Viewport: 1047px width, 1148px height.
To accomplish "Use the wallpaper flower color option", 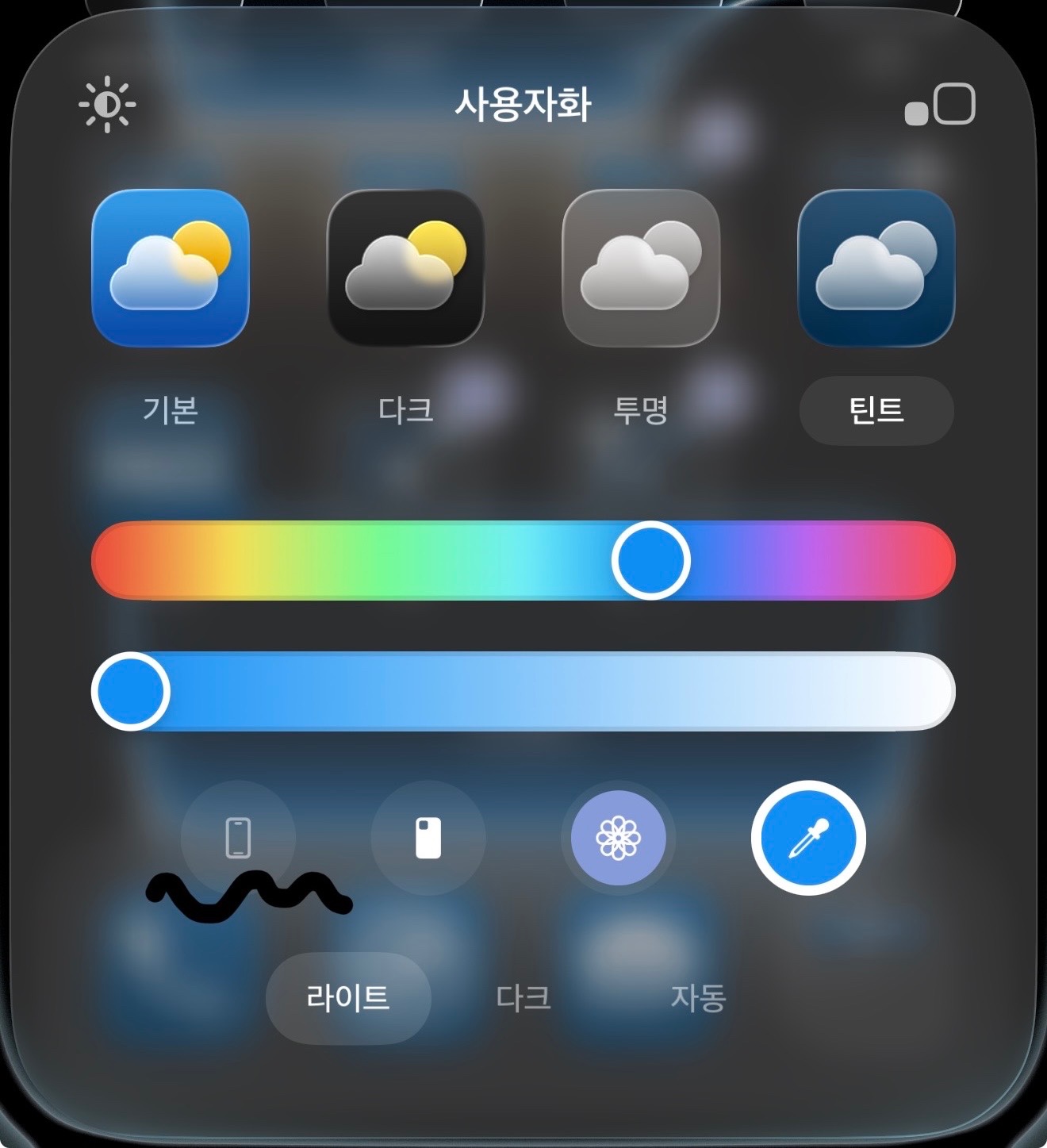I will (x=619, y=838).
